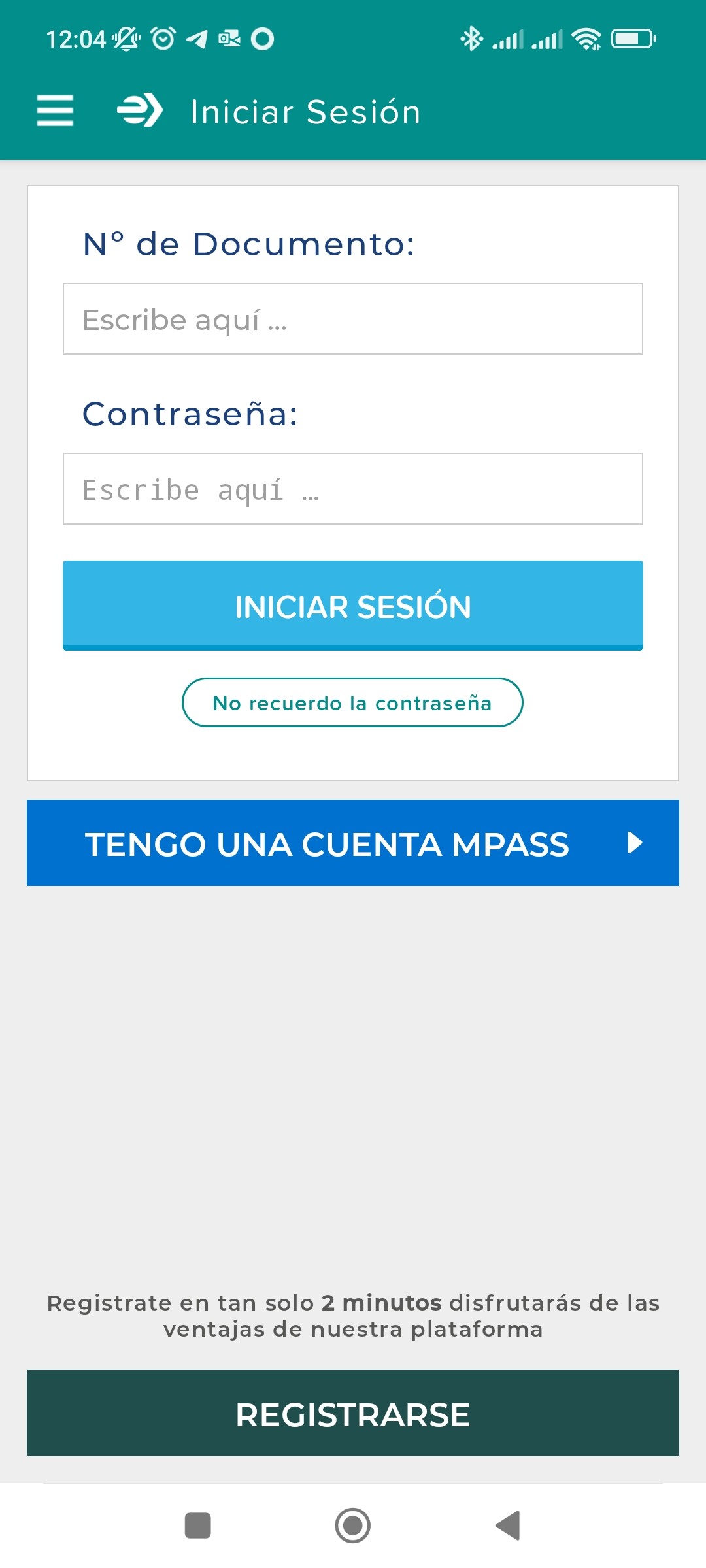Select No recuerdo la contraseña

[x=352, y=702]
